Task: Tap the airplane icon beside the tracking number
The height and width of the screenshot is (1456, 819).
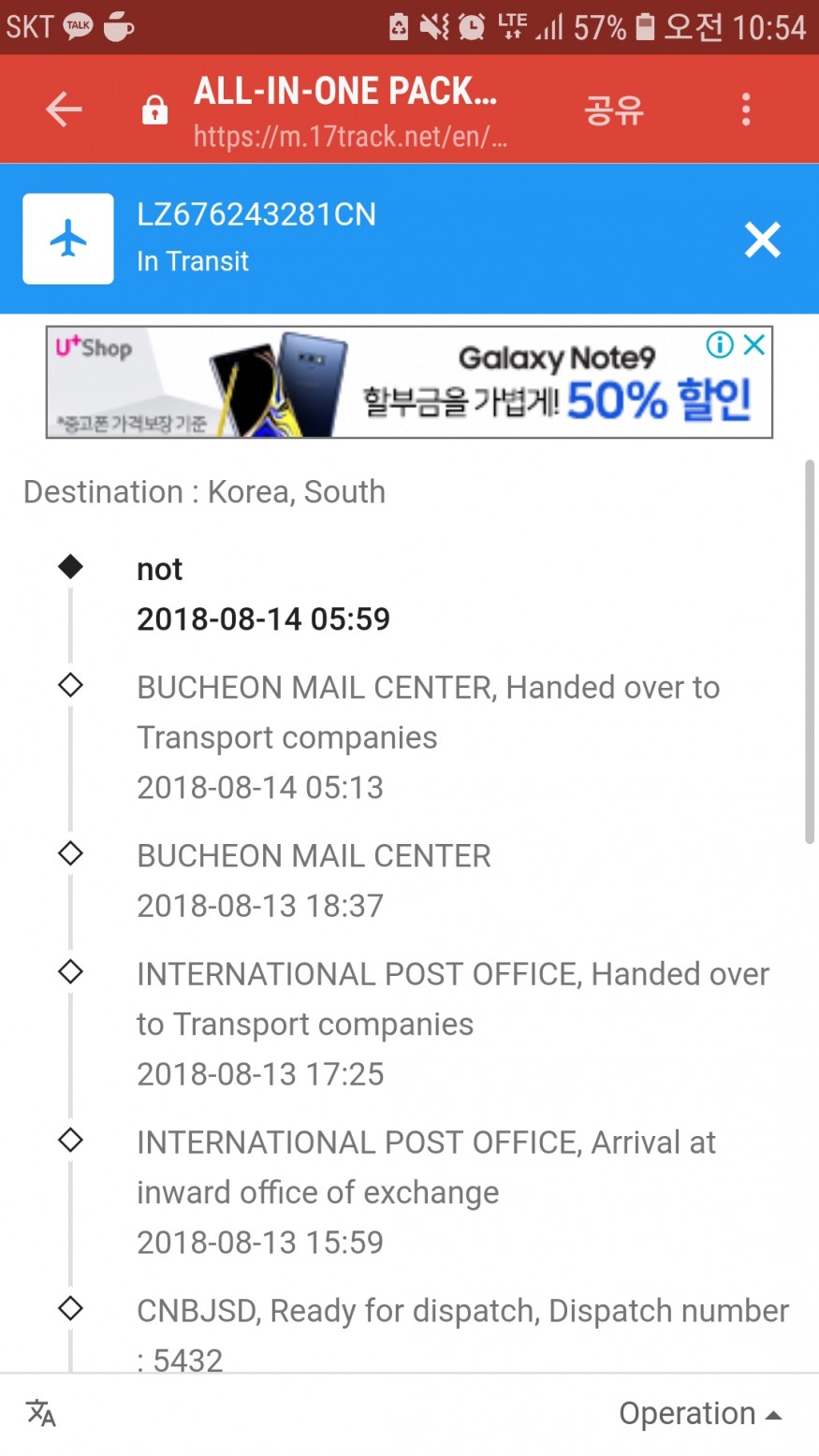Action: 68,239
